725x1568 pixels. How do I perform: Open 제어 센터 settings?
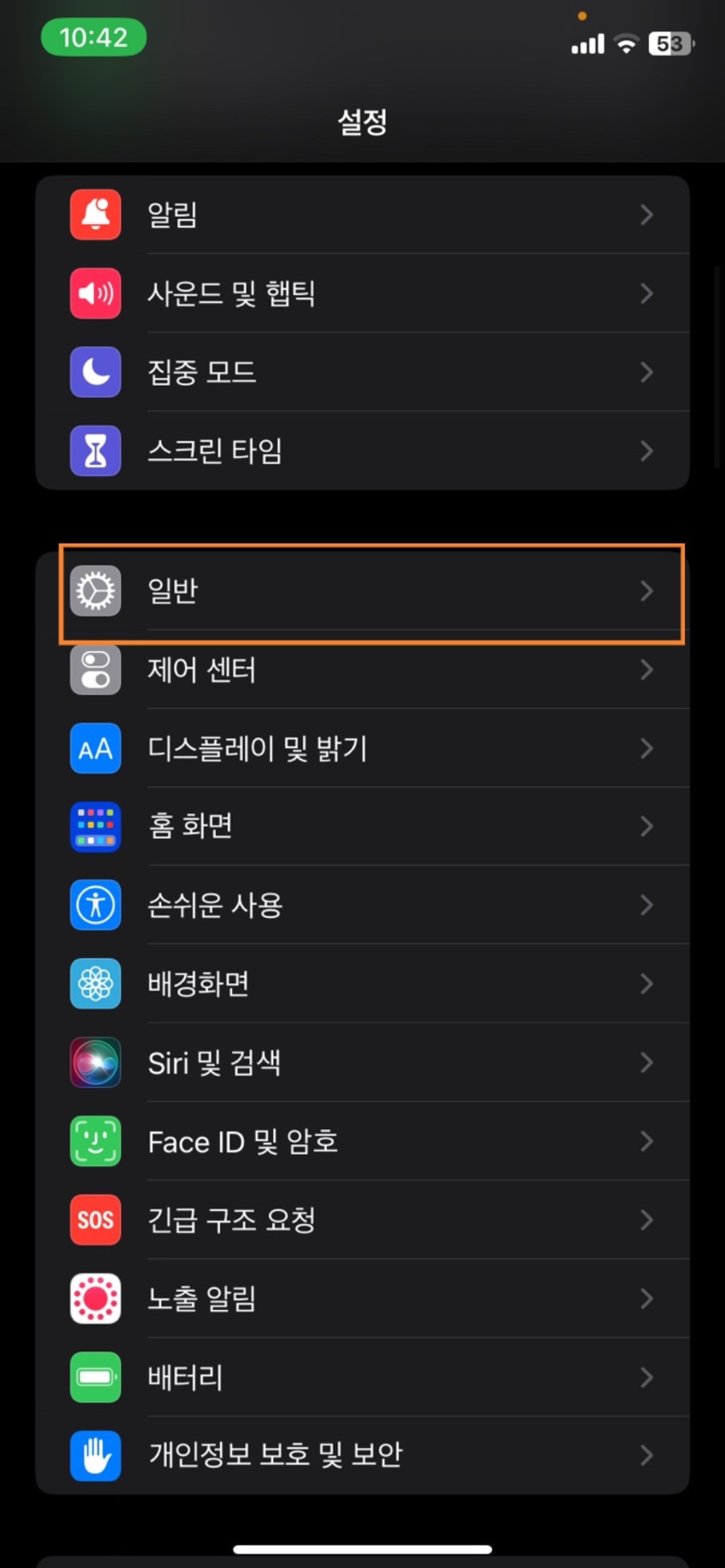click(362, 670)
